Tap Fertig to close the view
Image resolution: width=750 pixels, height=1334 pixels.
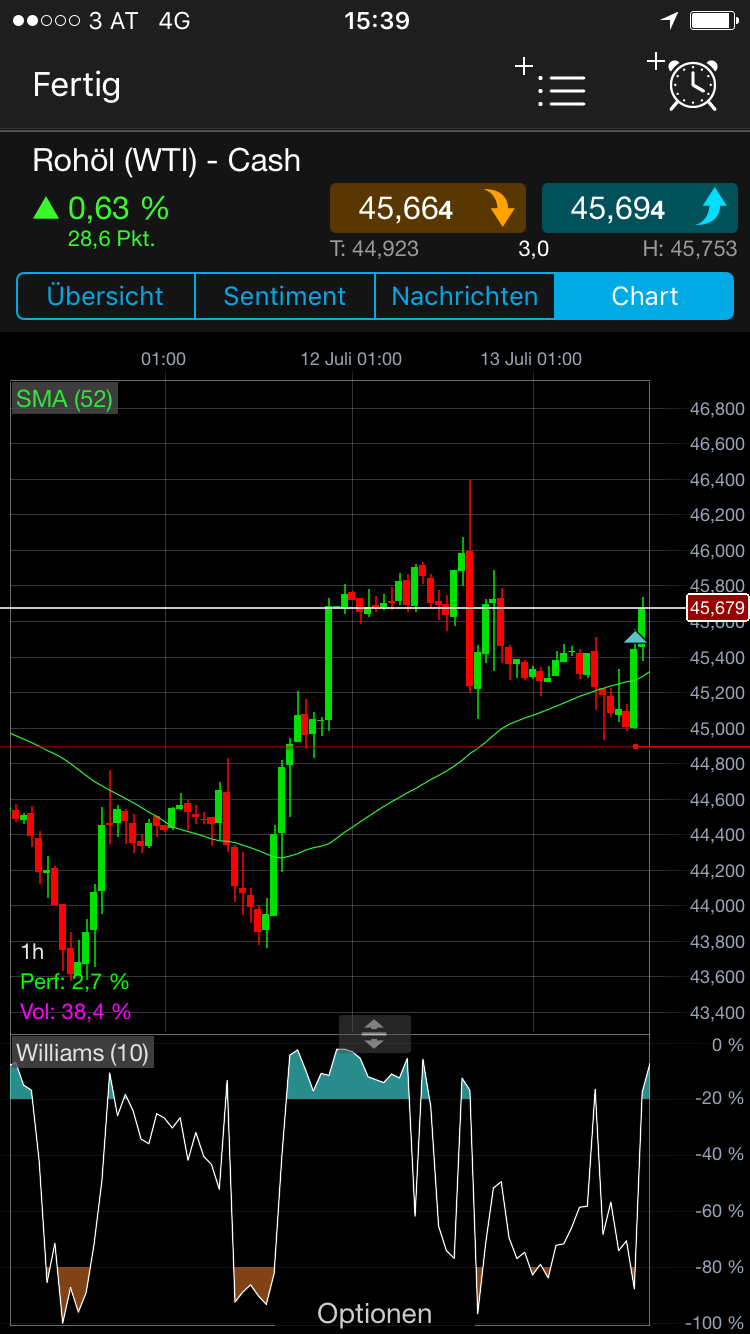(77, 85)
